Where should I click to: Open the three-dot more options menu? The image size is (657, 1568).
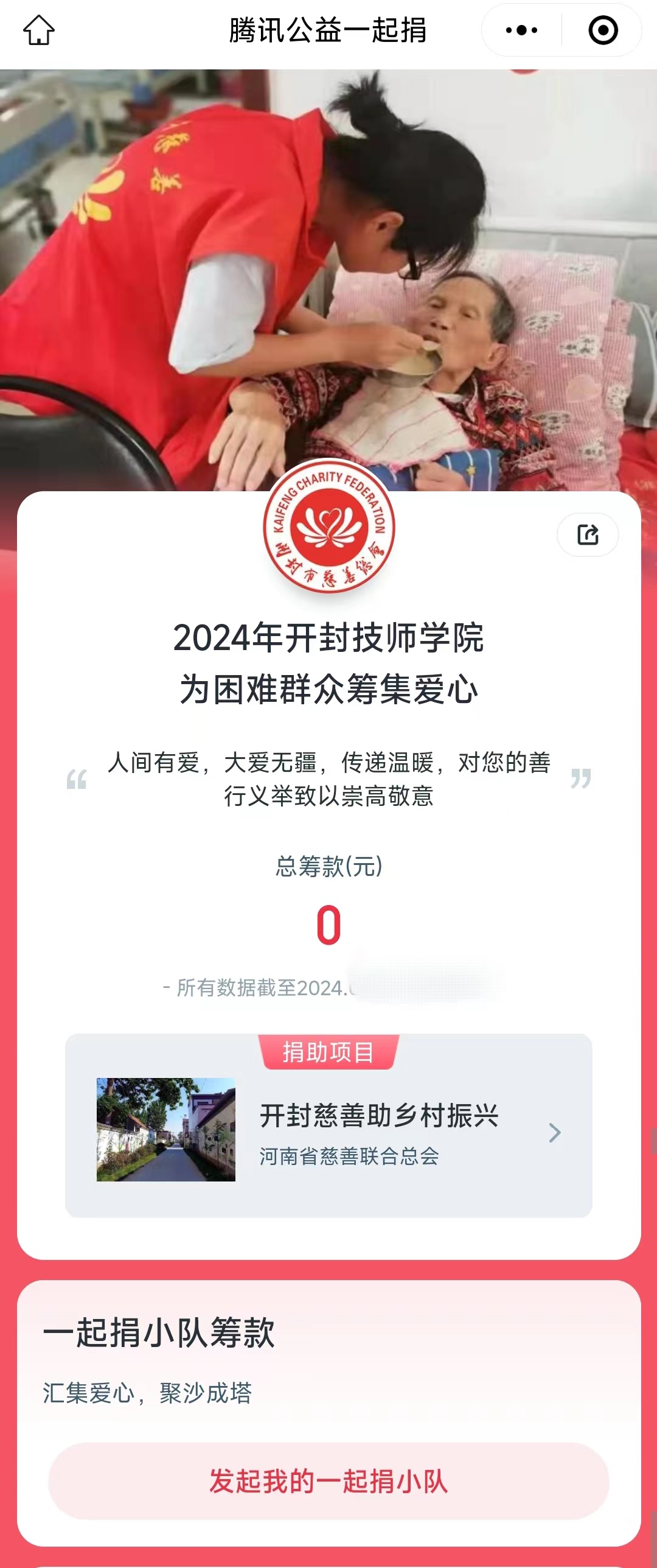click(522, 30)
